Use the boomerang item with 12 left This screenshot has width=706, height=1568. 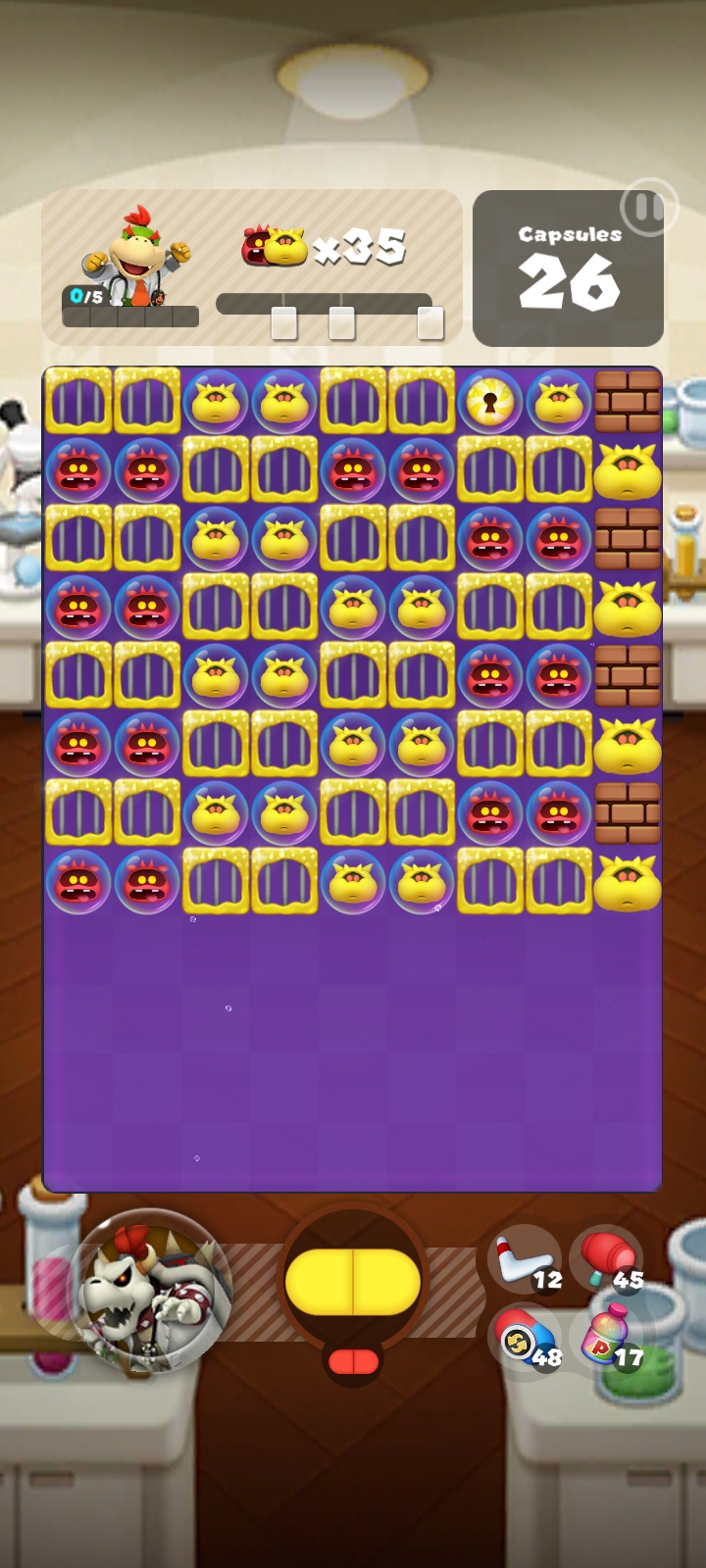coord(525,1260)
